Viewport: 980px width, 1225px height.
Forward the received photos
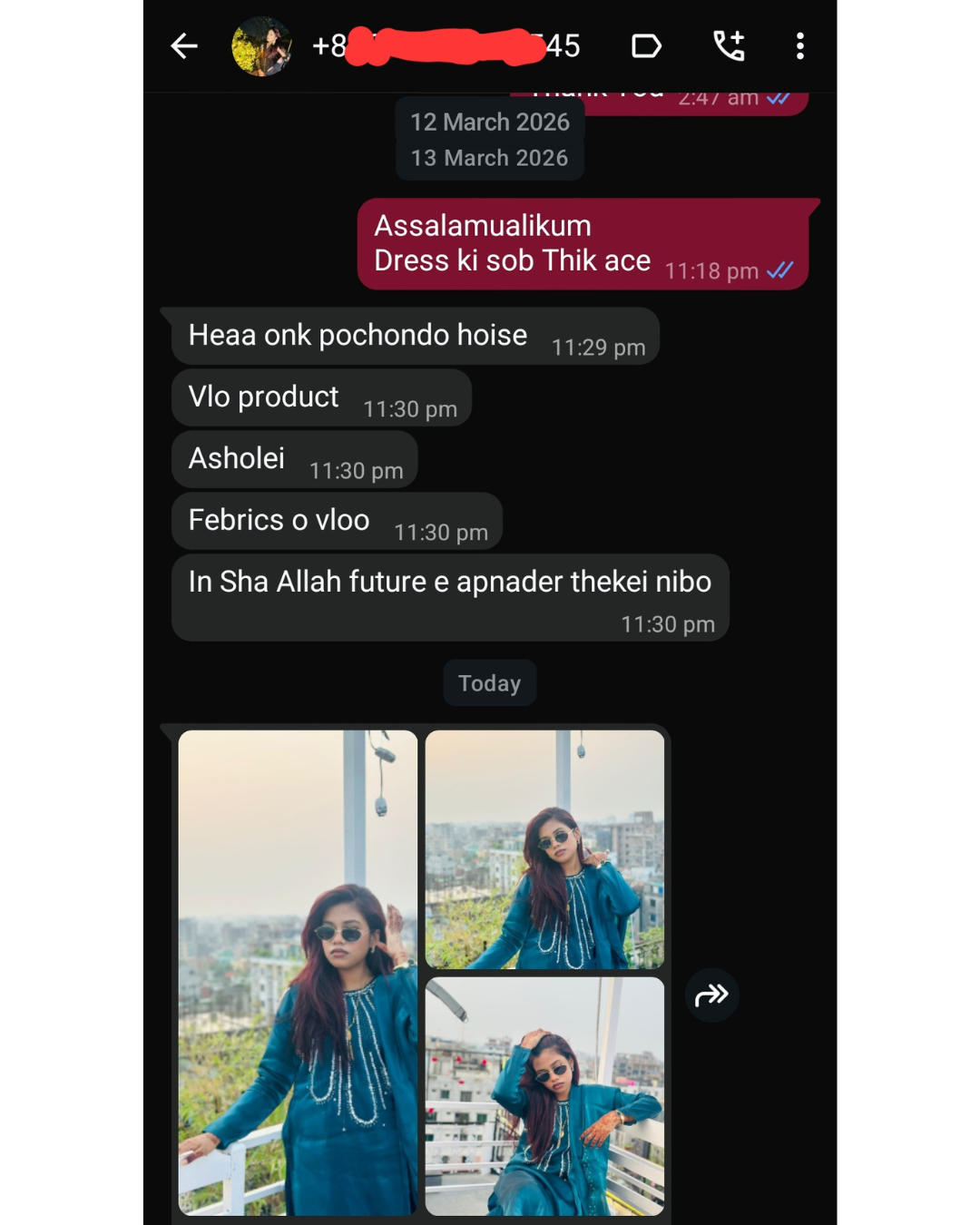(712, 995)
